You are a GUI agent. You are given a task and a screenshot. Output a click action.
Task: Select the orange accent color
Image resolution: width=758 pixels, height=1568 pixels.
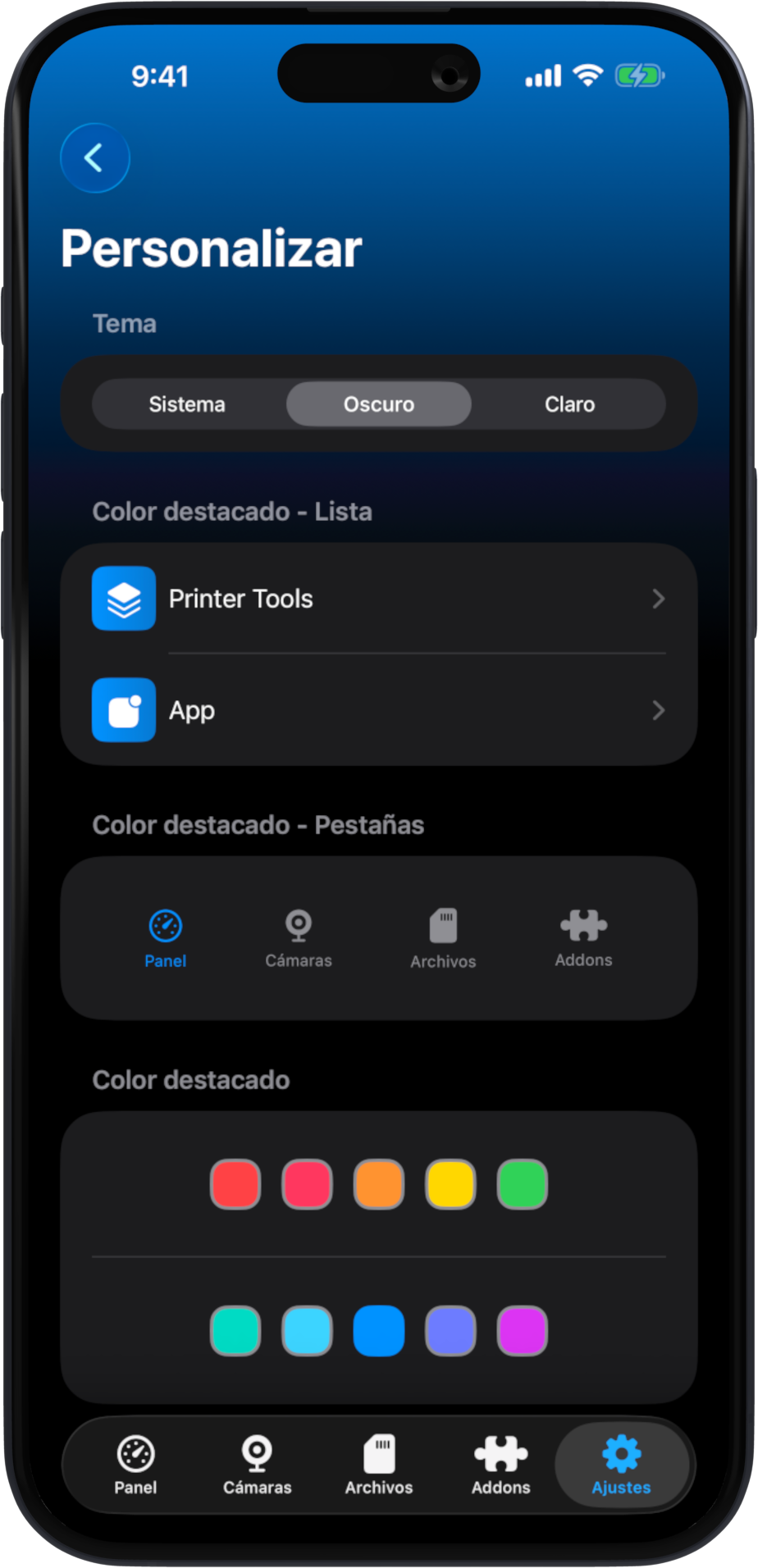(379, 1184)
